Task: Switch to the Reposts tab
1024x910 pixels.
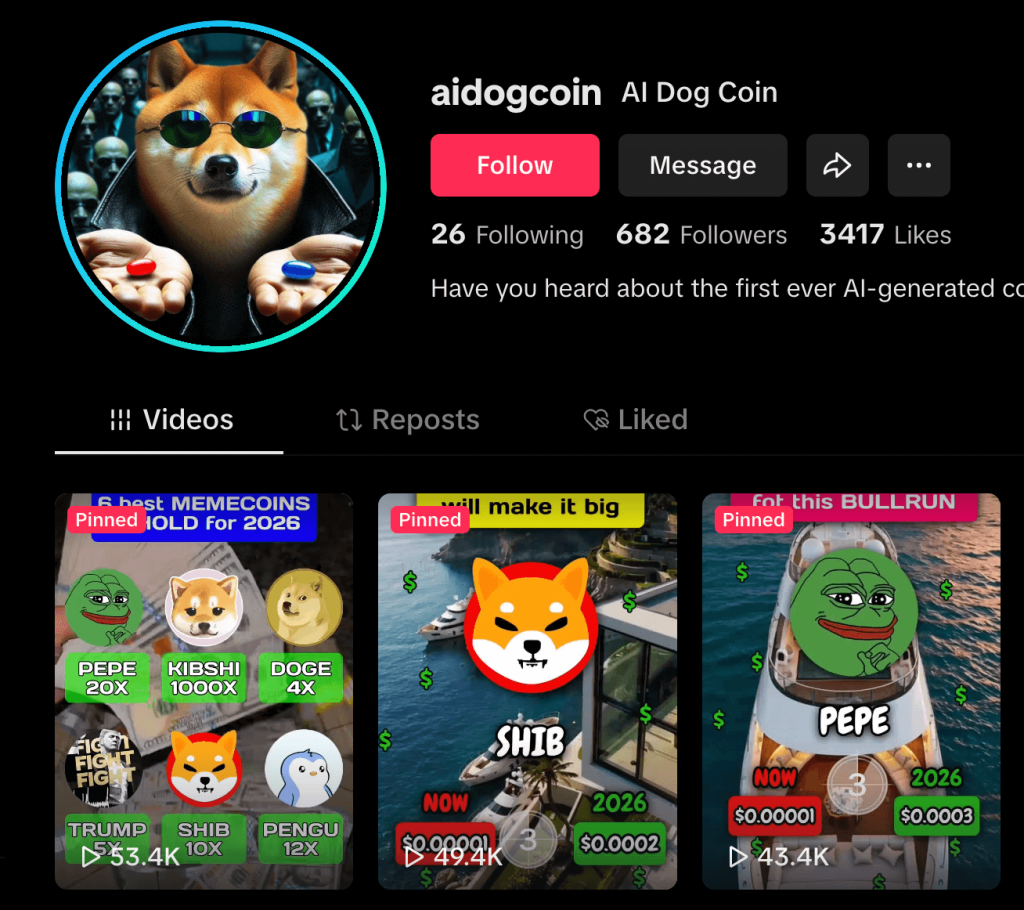Action: [407, 420]
